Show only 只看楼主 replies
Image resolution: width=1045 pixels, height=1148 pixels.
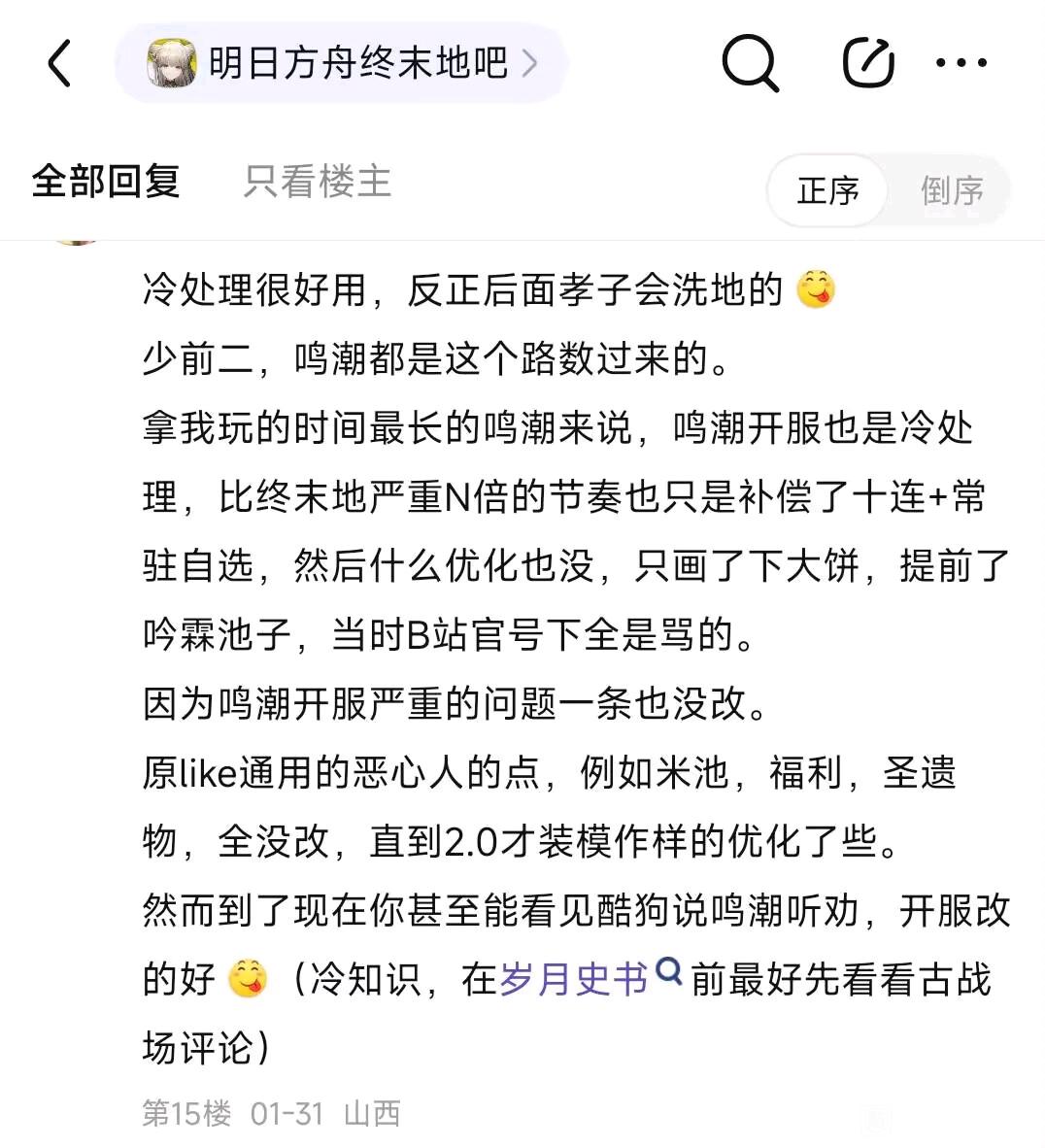pos(317,181)
